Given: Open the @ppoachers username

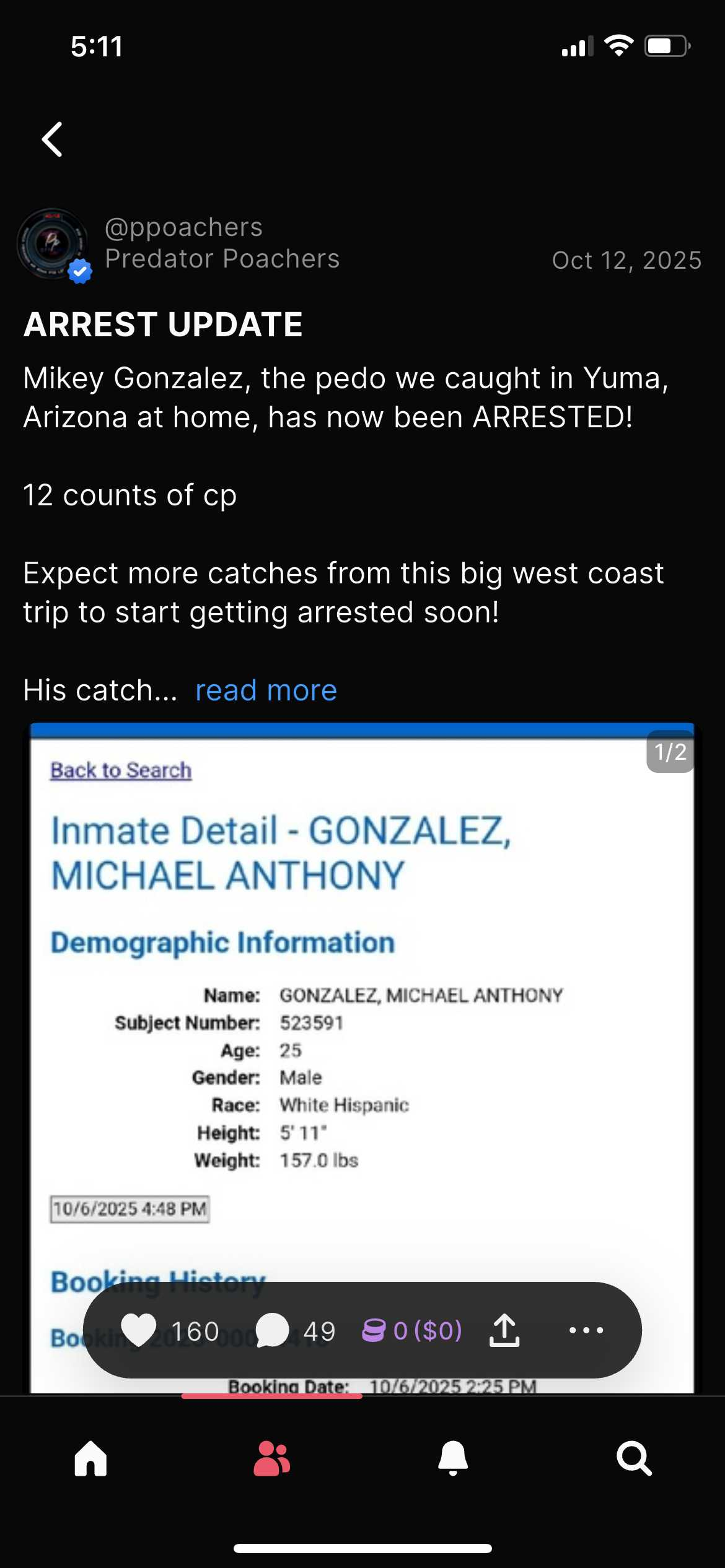Looking at the screenshot, I should pyautogui.click(x=183, y=227).
